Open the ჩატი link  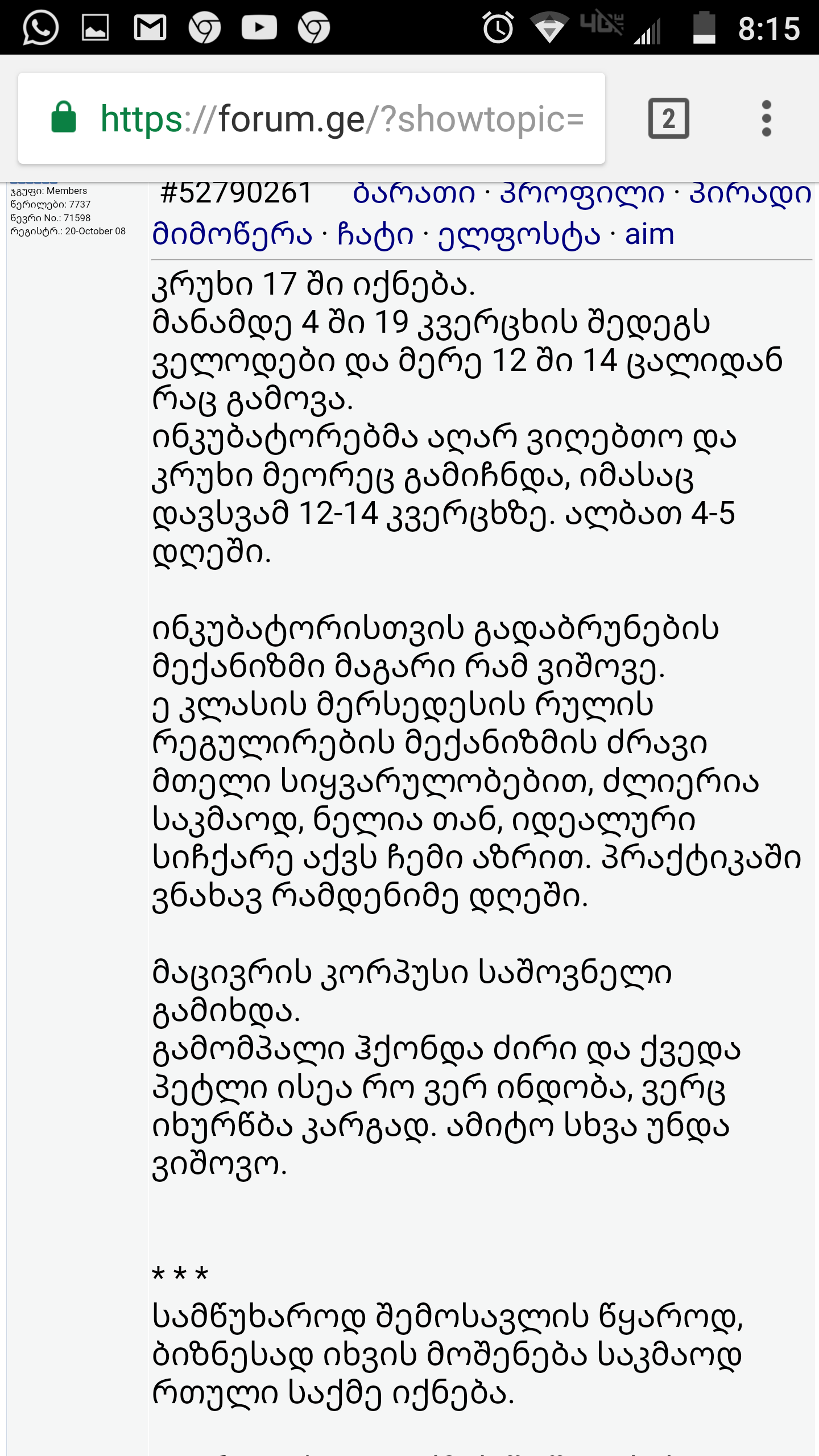point(375,234)
